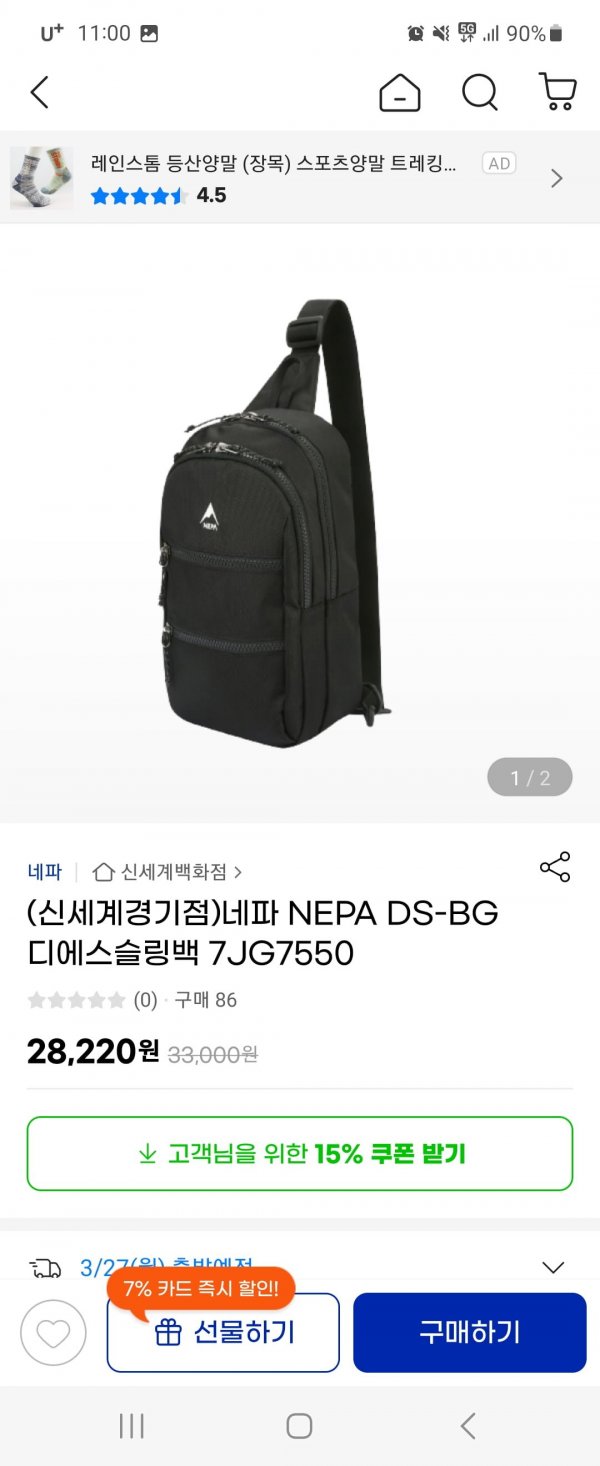Open the system recent apps
600x1466 pixels.
(132, 1426)
